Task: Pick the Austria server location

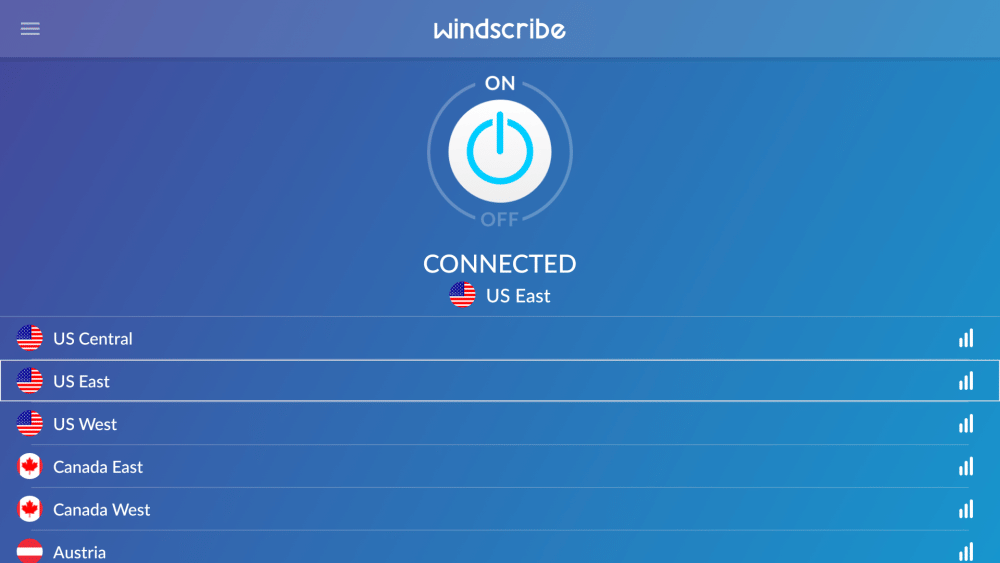Action: pos(80,552)
